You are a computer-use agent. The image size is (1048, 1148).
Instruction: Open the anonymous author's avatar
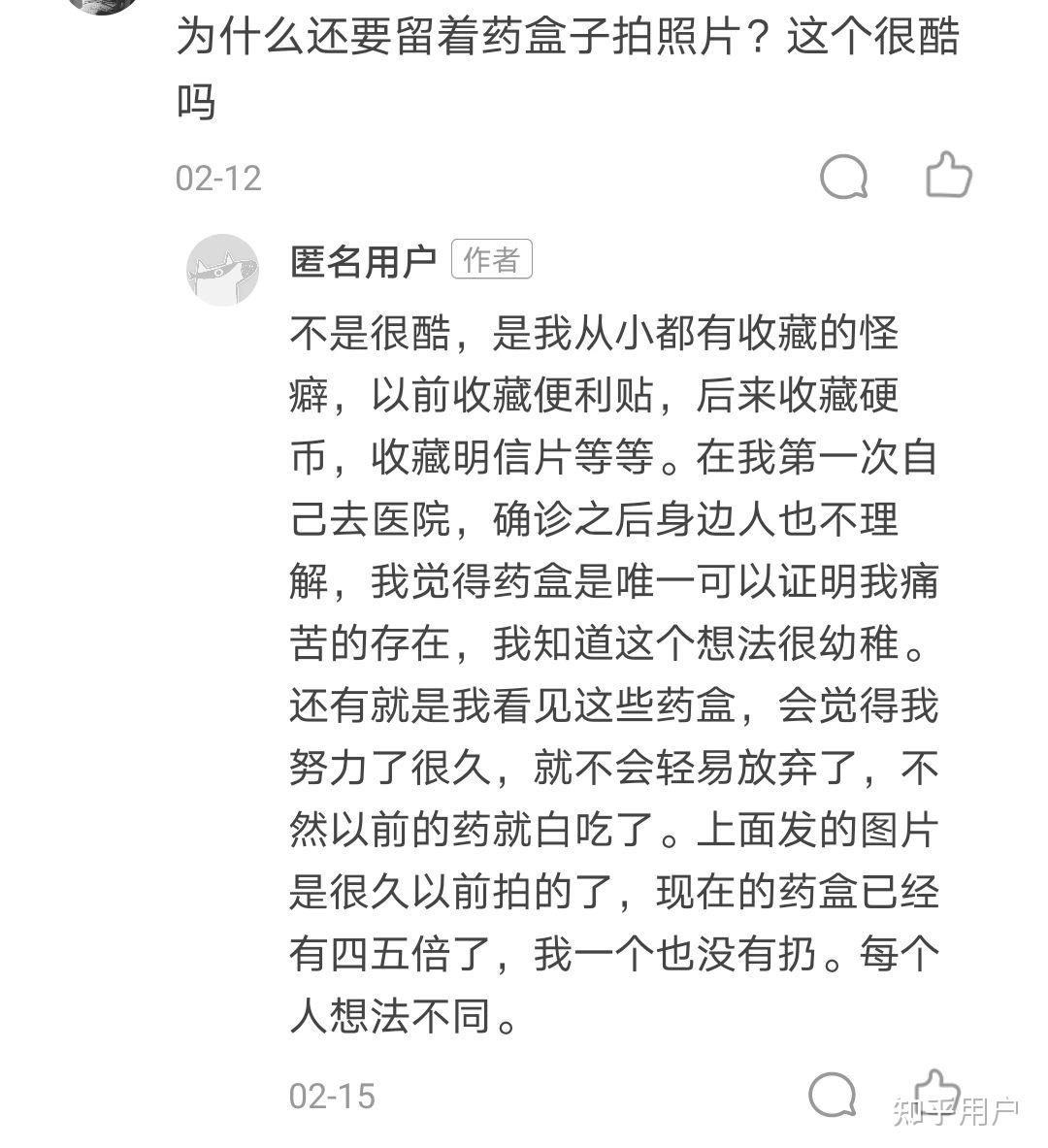pos(222,269)
